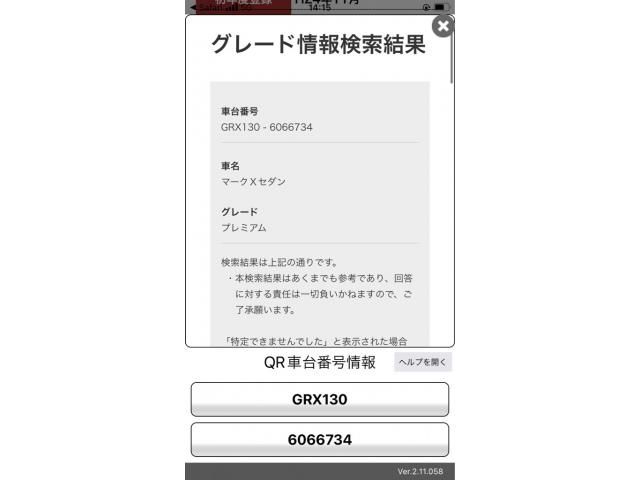Tap the 6066734 chassis number button
This screenshot has width=640, height=480.
point(319,439)
